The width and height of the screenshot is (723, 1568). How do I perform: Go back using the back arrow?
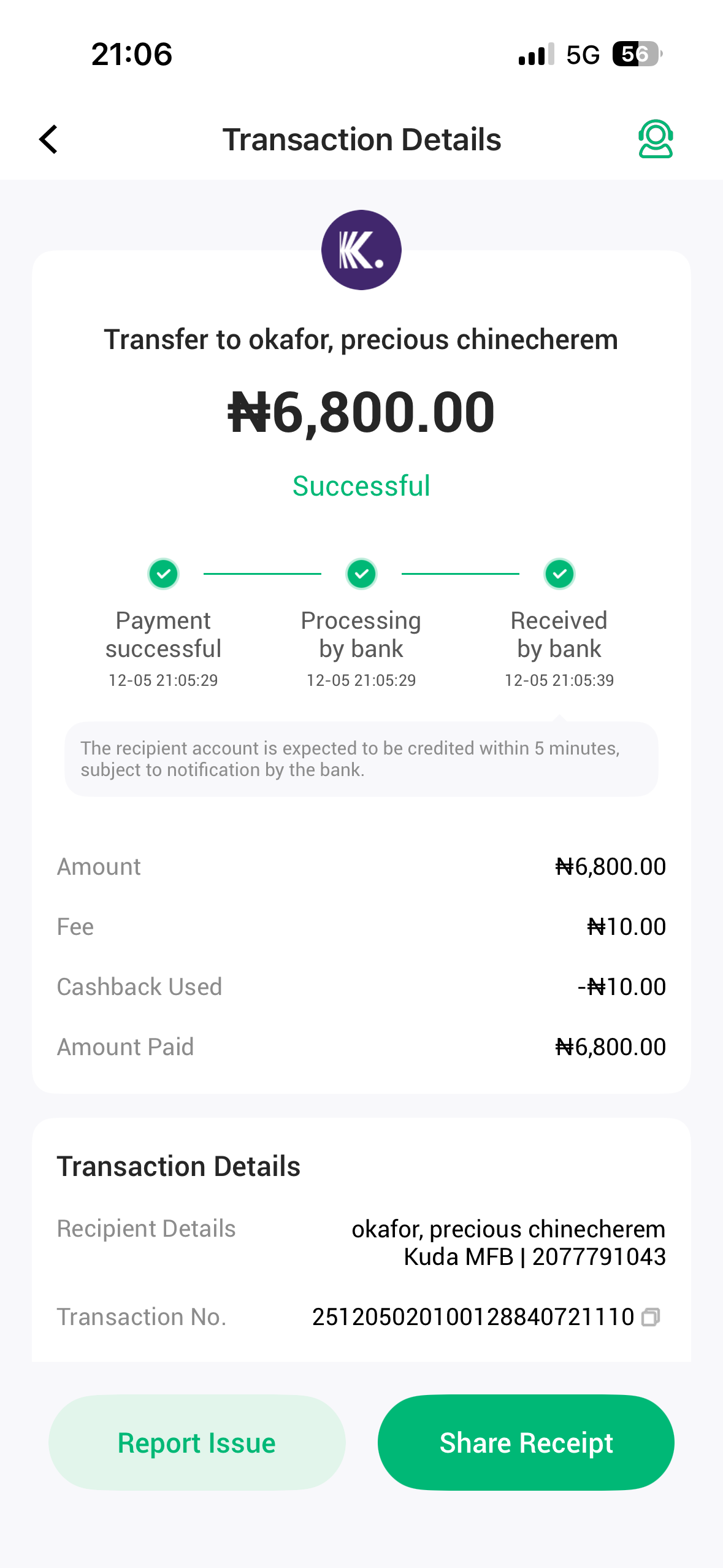48,139
